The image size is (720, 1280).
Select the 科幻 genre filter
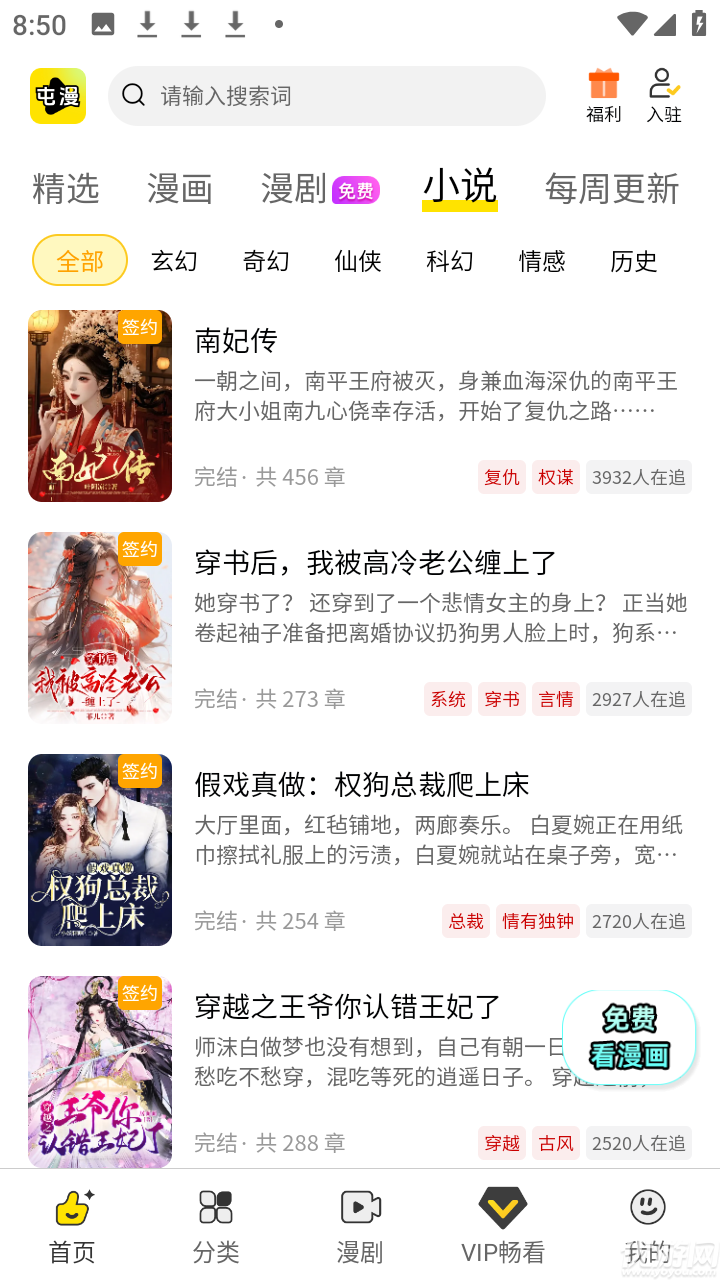click(449, 261)
